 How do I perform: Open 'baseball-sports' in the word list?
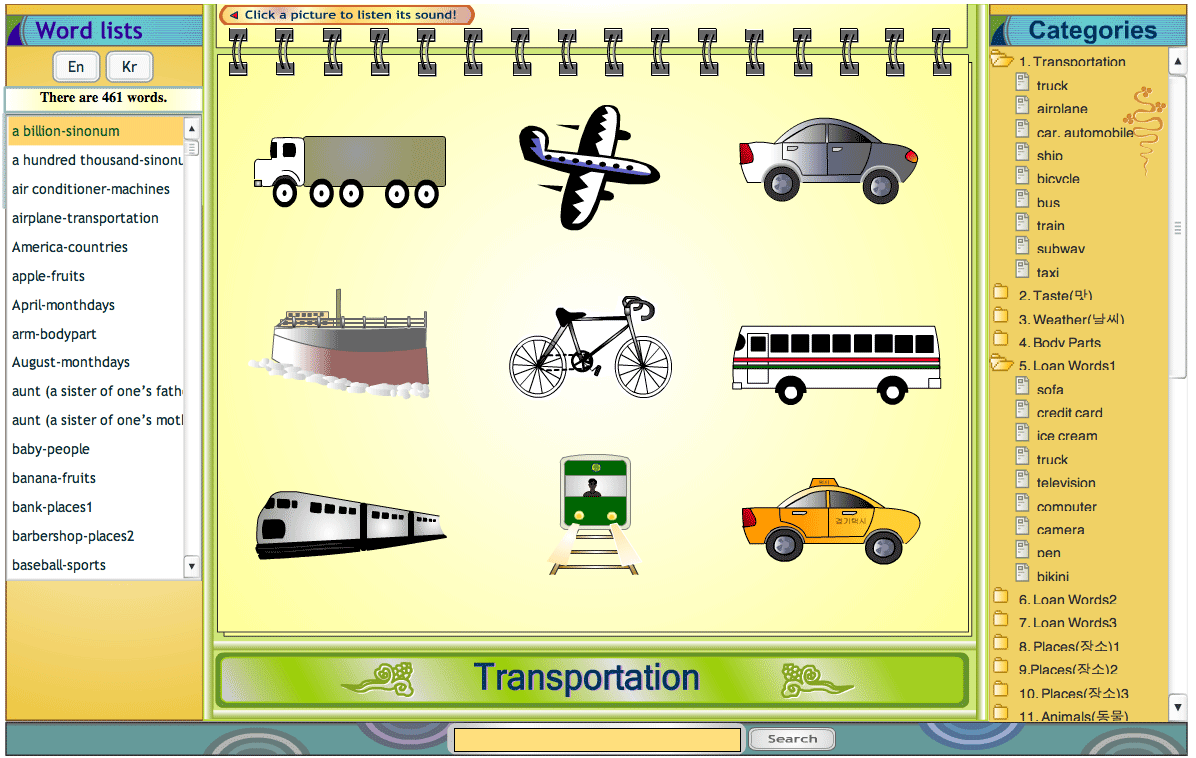pos(59,565)
